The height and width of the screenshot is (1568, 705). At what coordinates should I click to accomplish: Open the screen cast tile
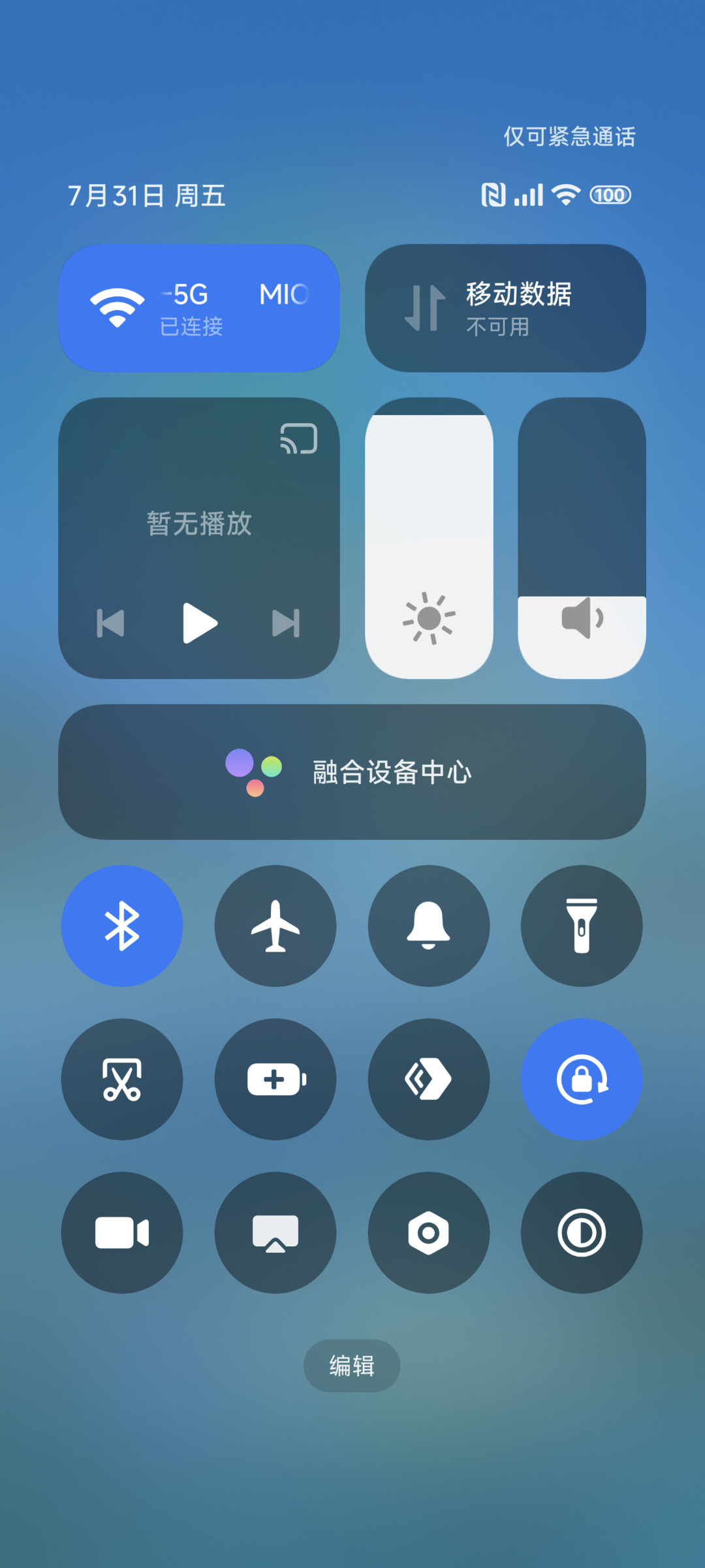(275, 1232)
